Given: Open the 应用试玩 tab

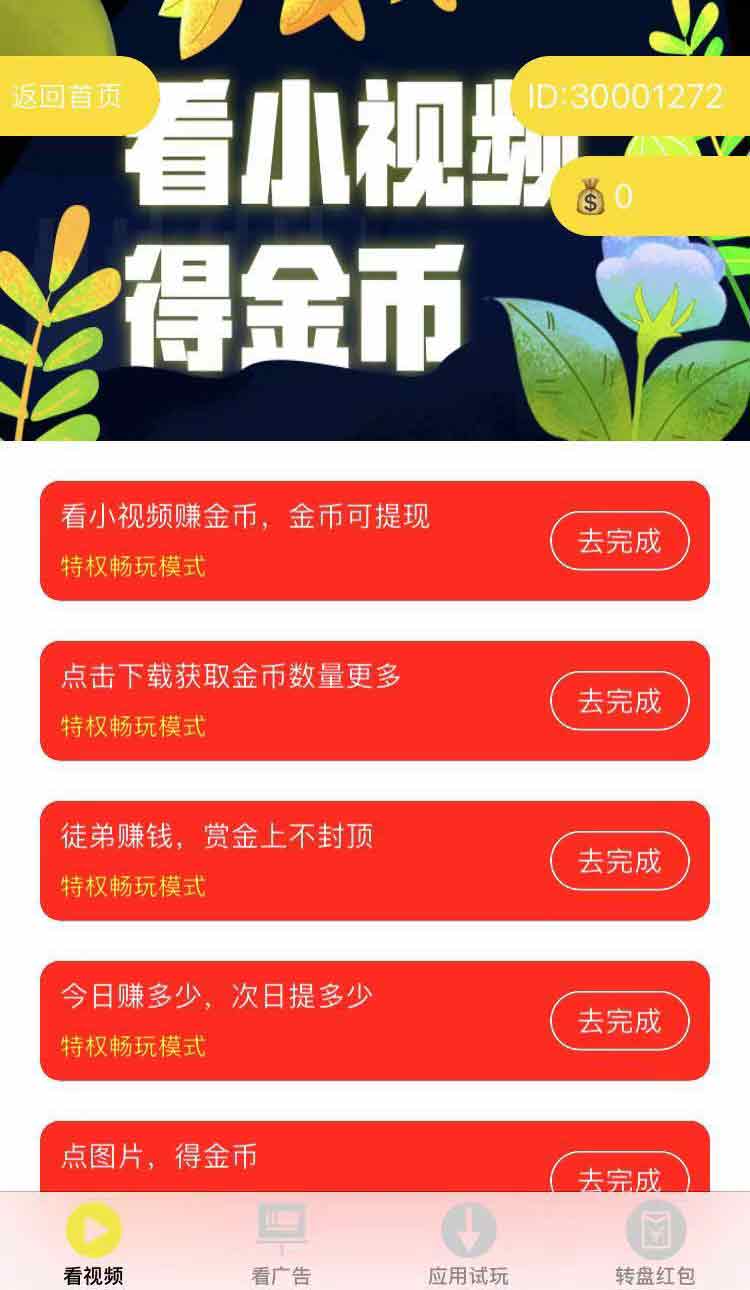Looking at the screenshot, I should pos(468,1244).
